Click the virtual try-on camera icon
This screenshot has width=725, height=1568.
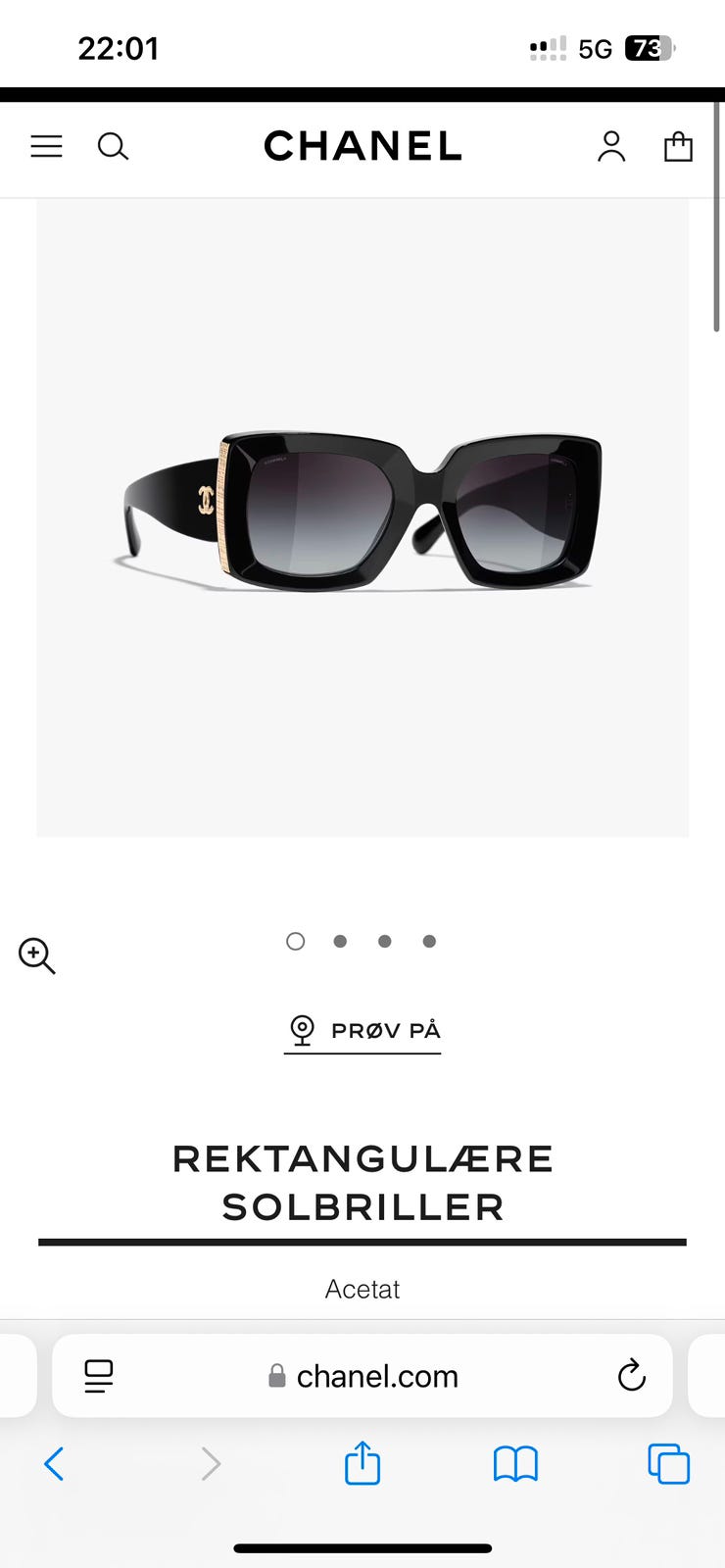[x=301, y=1029]
